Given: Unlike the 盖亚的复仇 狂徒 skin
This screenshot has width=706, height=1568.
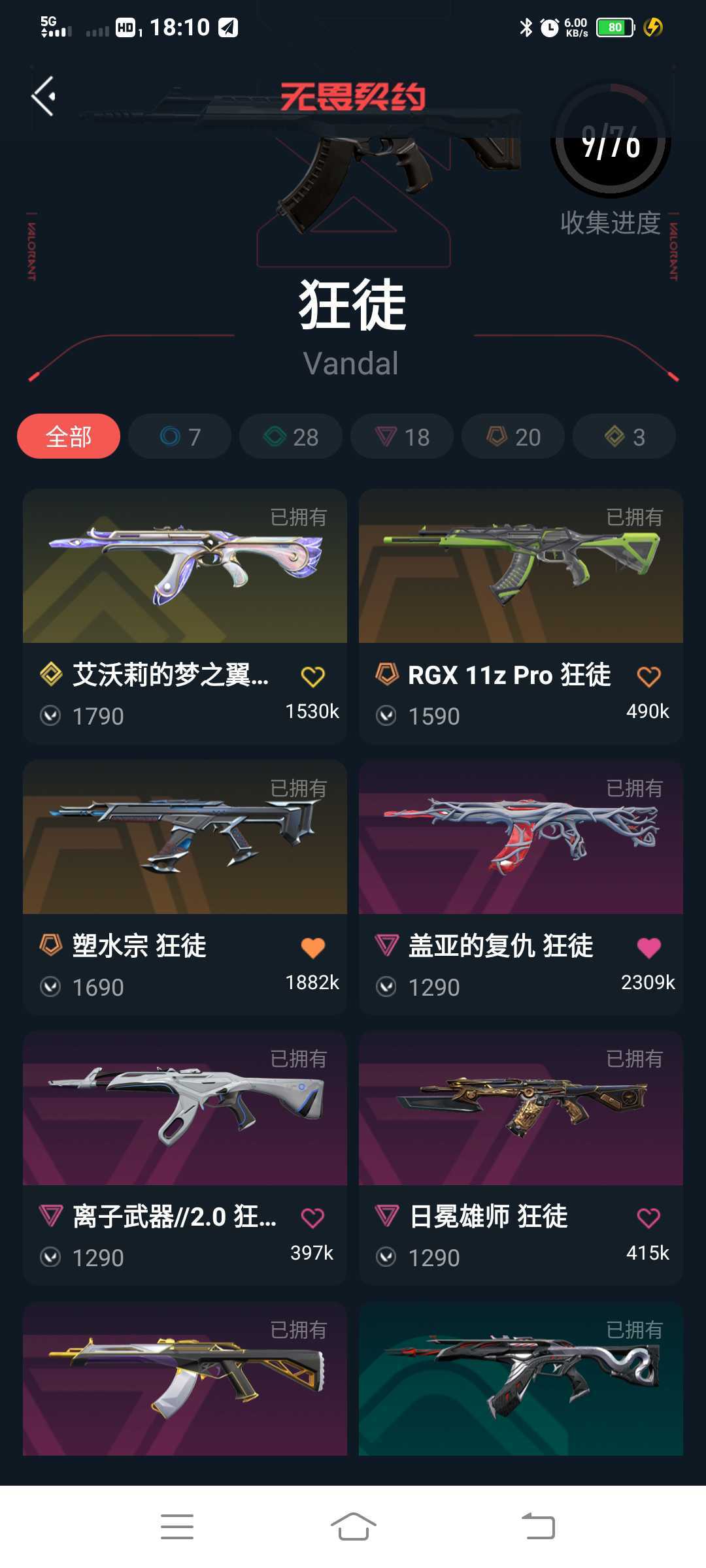Looking at the screenshot, I should tap(648, 947).
